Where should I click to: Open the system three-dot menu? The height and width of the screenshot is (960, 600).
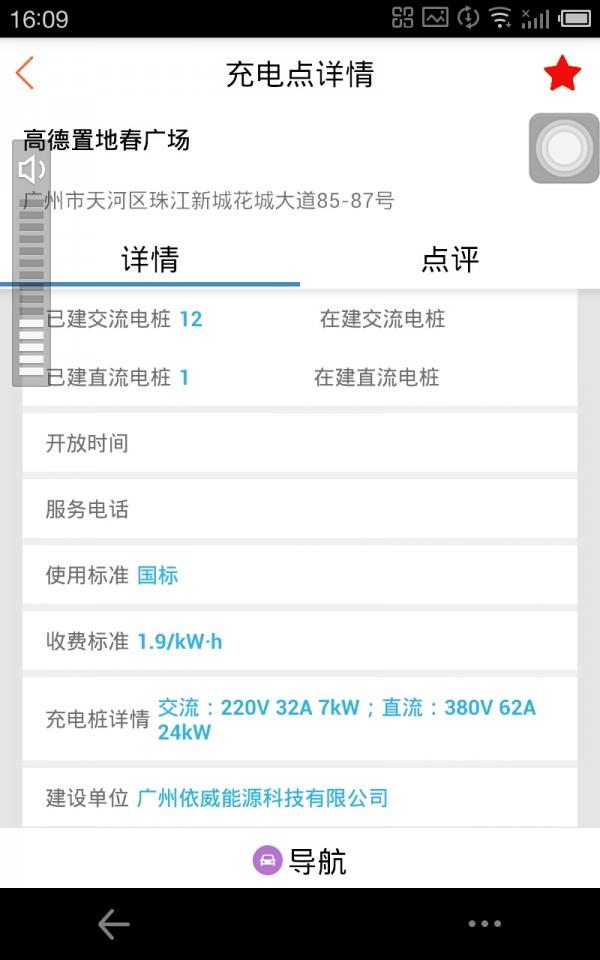[484, 924]
